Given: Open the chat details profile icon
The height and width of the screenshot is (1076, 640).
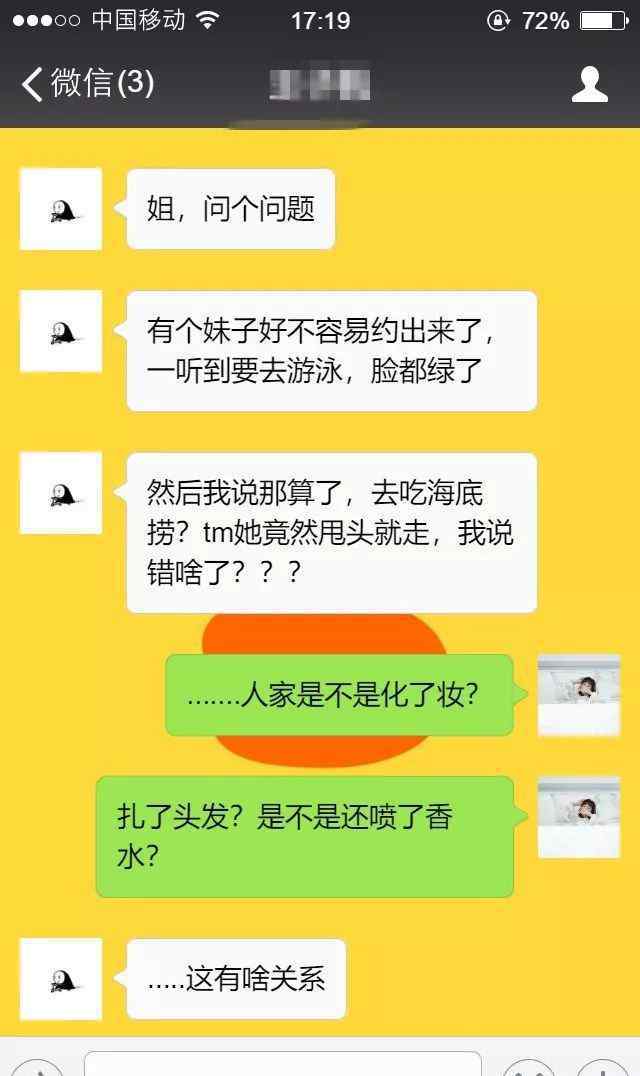Looking at the screenshot, I should (589, 84).
